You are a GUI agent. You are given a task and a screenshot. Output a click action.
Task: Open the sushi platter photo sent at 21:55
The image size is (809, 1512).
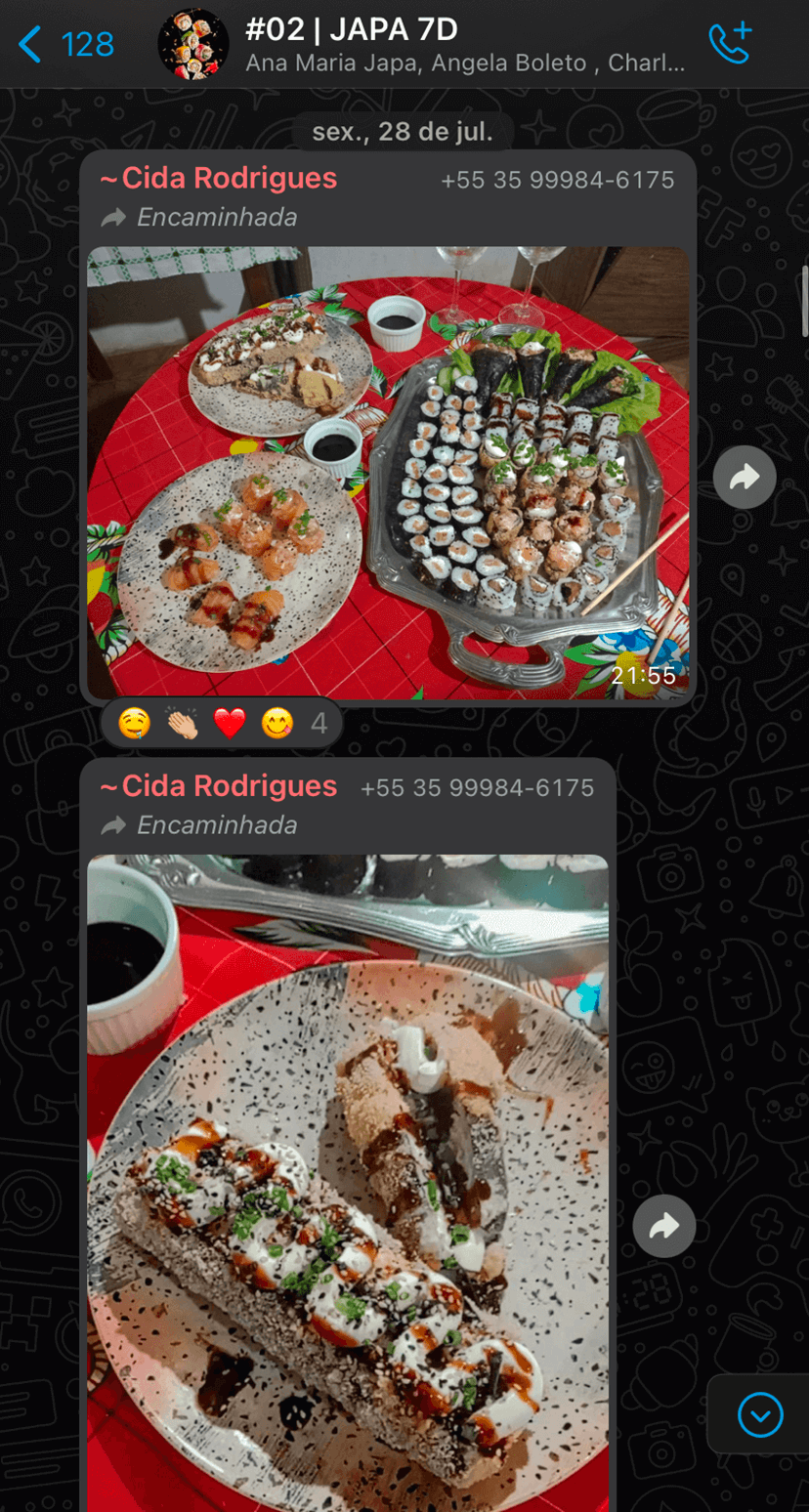click(x=388, y=472)
